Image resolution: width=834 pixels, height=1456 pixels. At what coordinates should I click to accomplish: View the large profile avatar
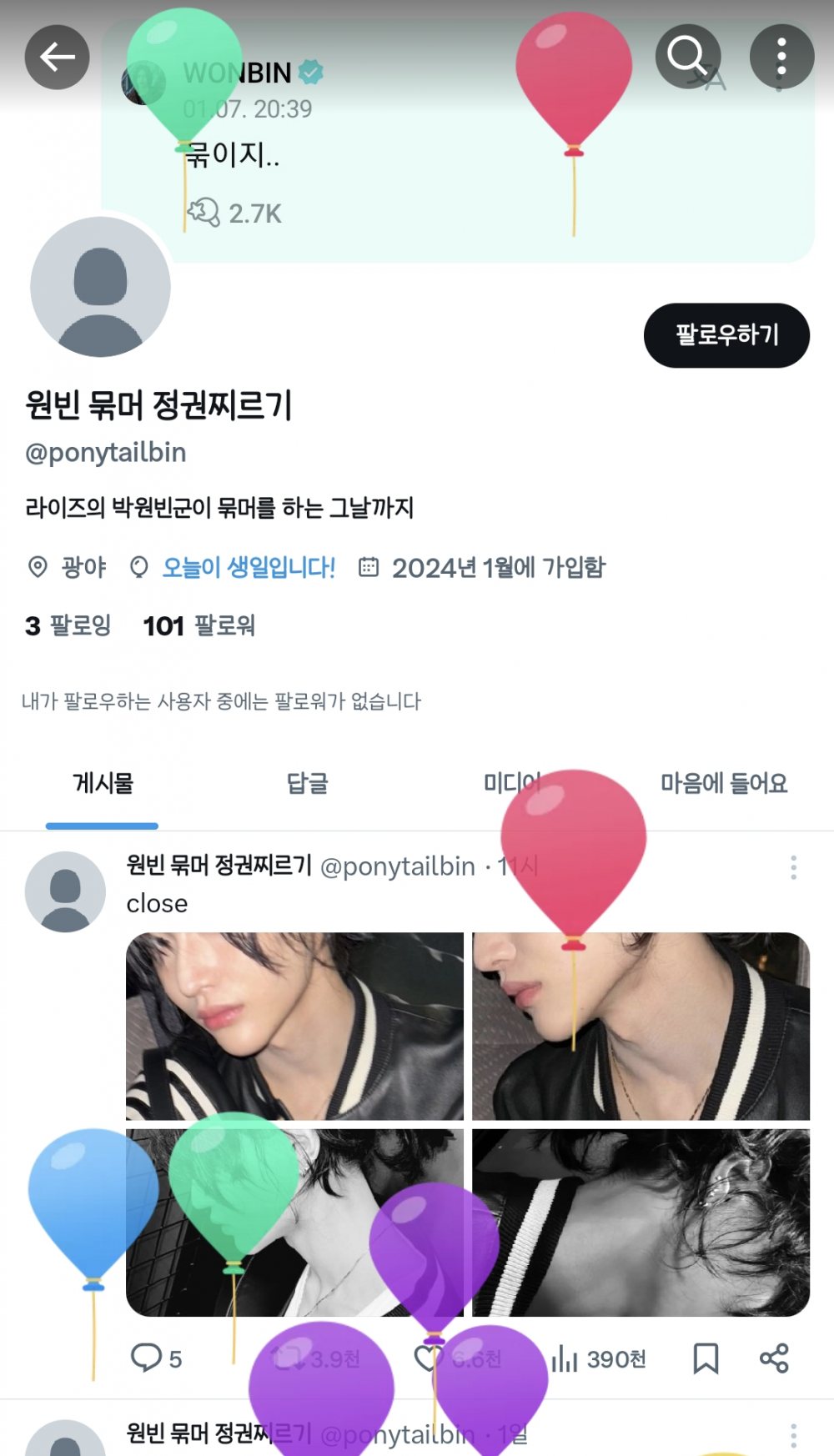[101, 288]
